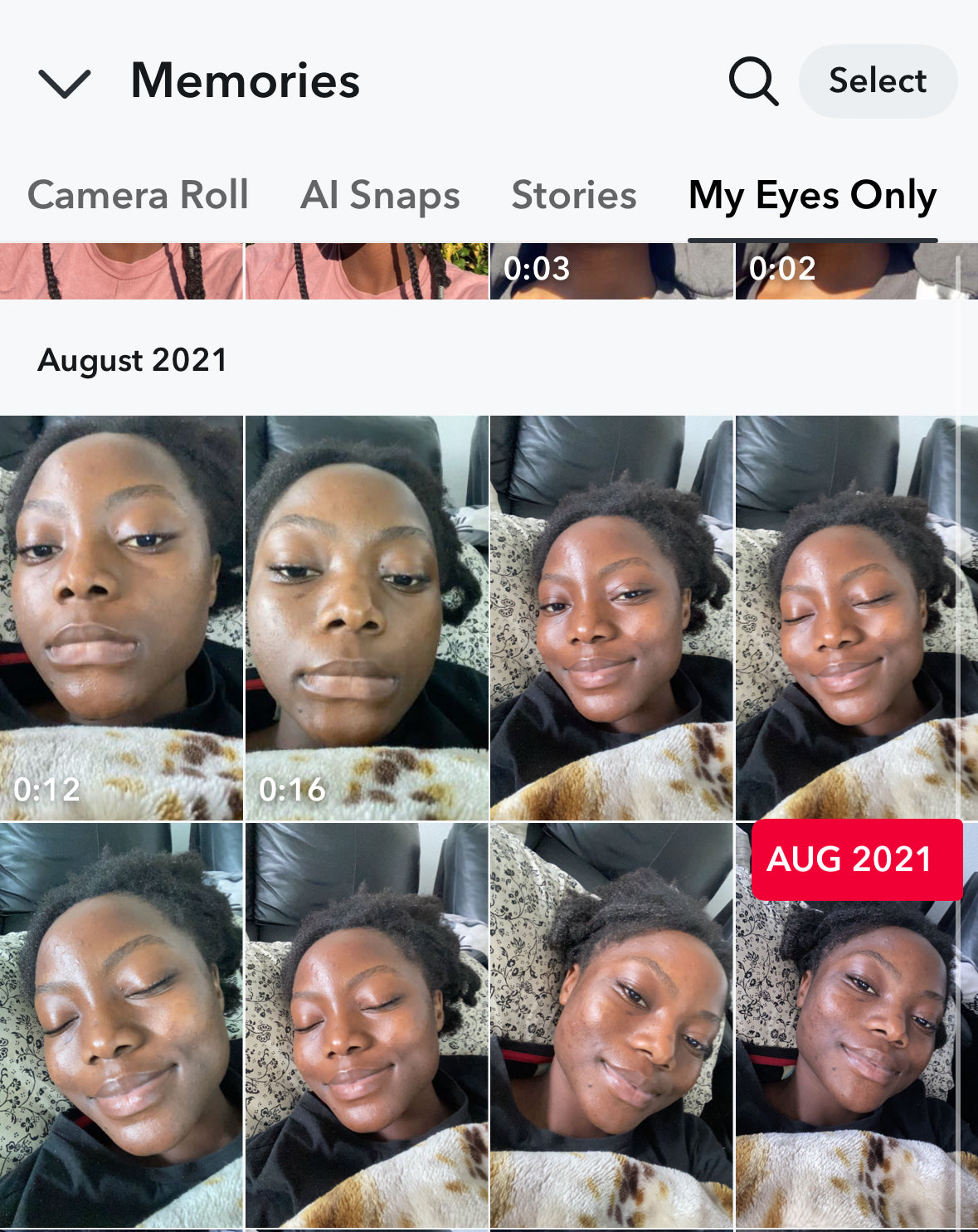
Task: Open the 0:03 video thumbnail
Action: point(611,270)
